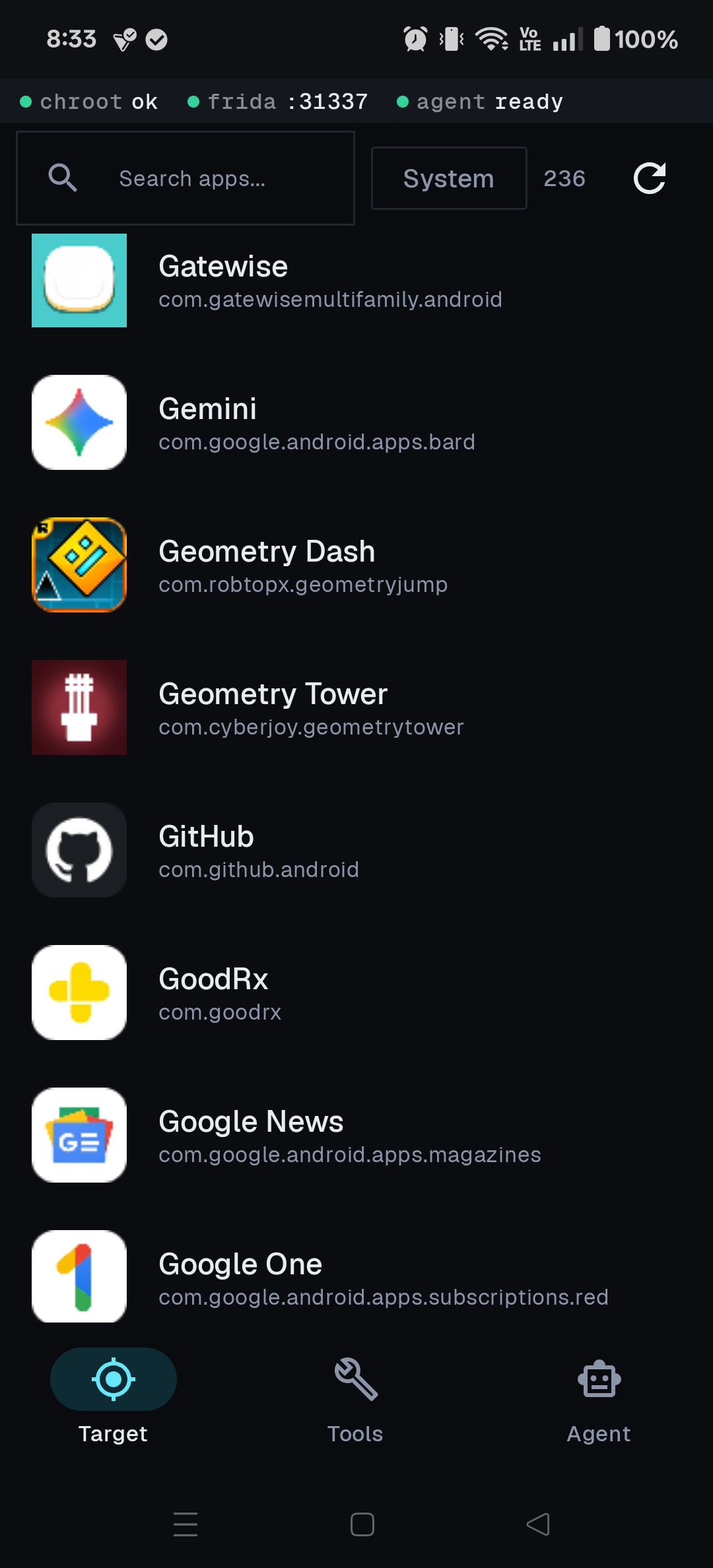Tap the chroot ok status label
Screen dimensions: 713x1568
91,101
